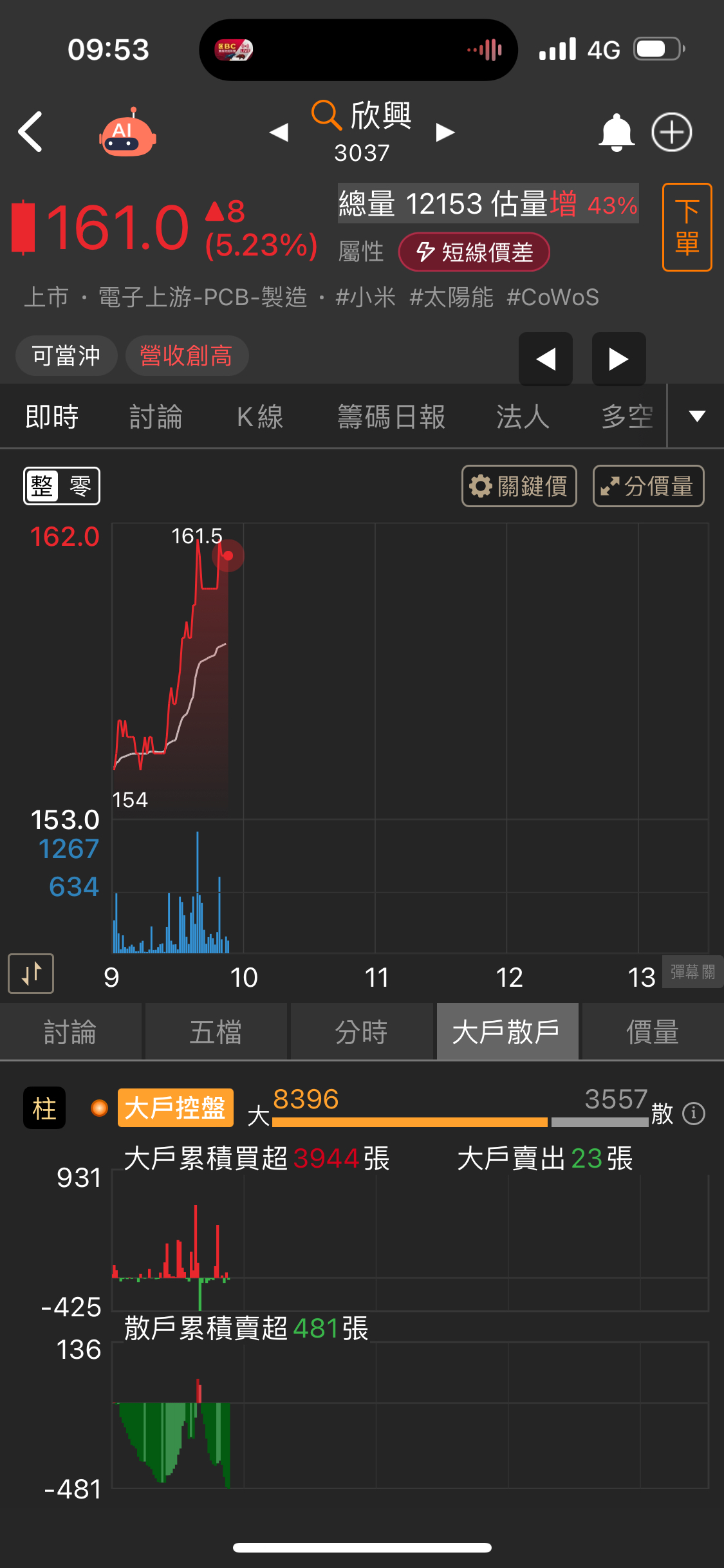Open the AI robot assistant
Screen dimensions: 724x1568
pos(127,133)
